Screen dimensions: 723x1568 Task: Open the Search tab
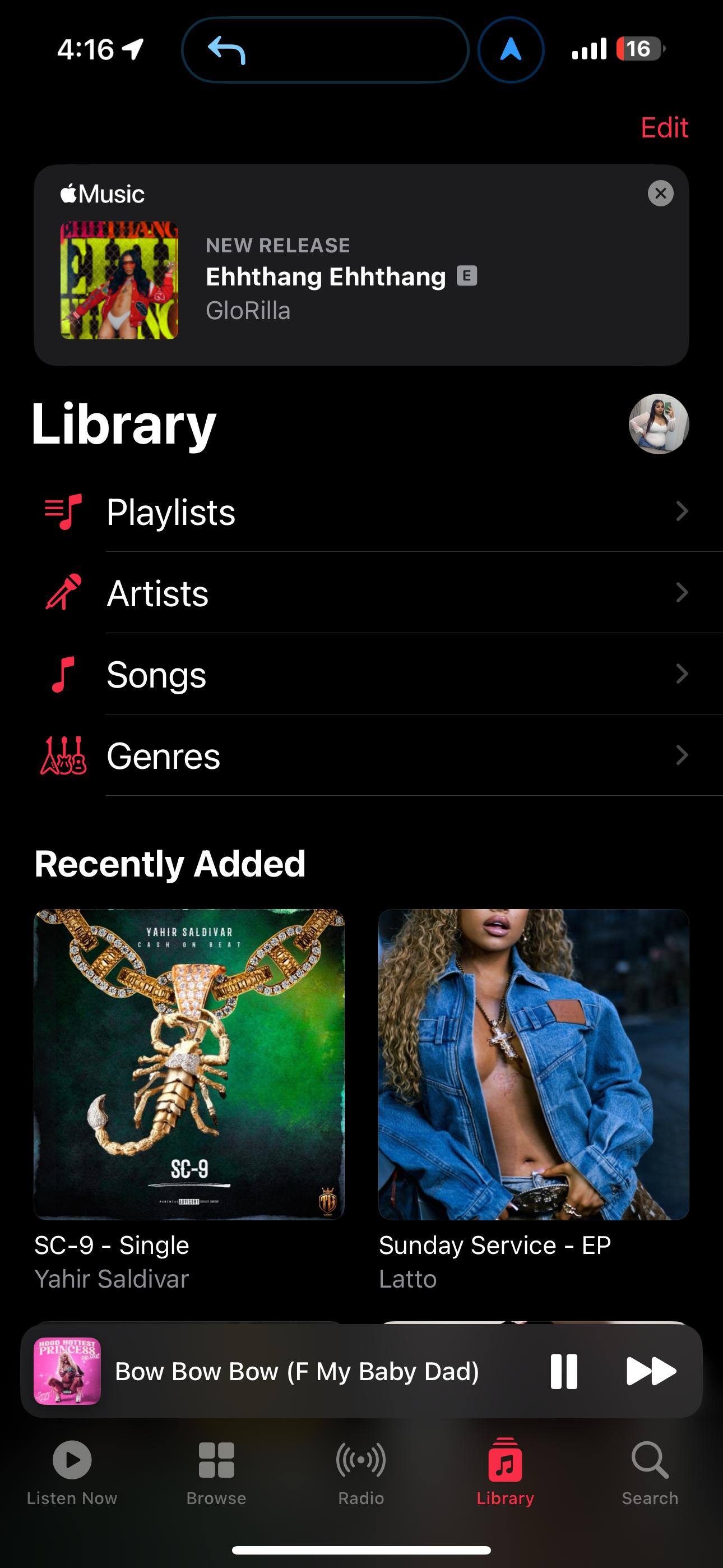point(650,1470)
